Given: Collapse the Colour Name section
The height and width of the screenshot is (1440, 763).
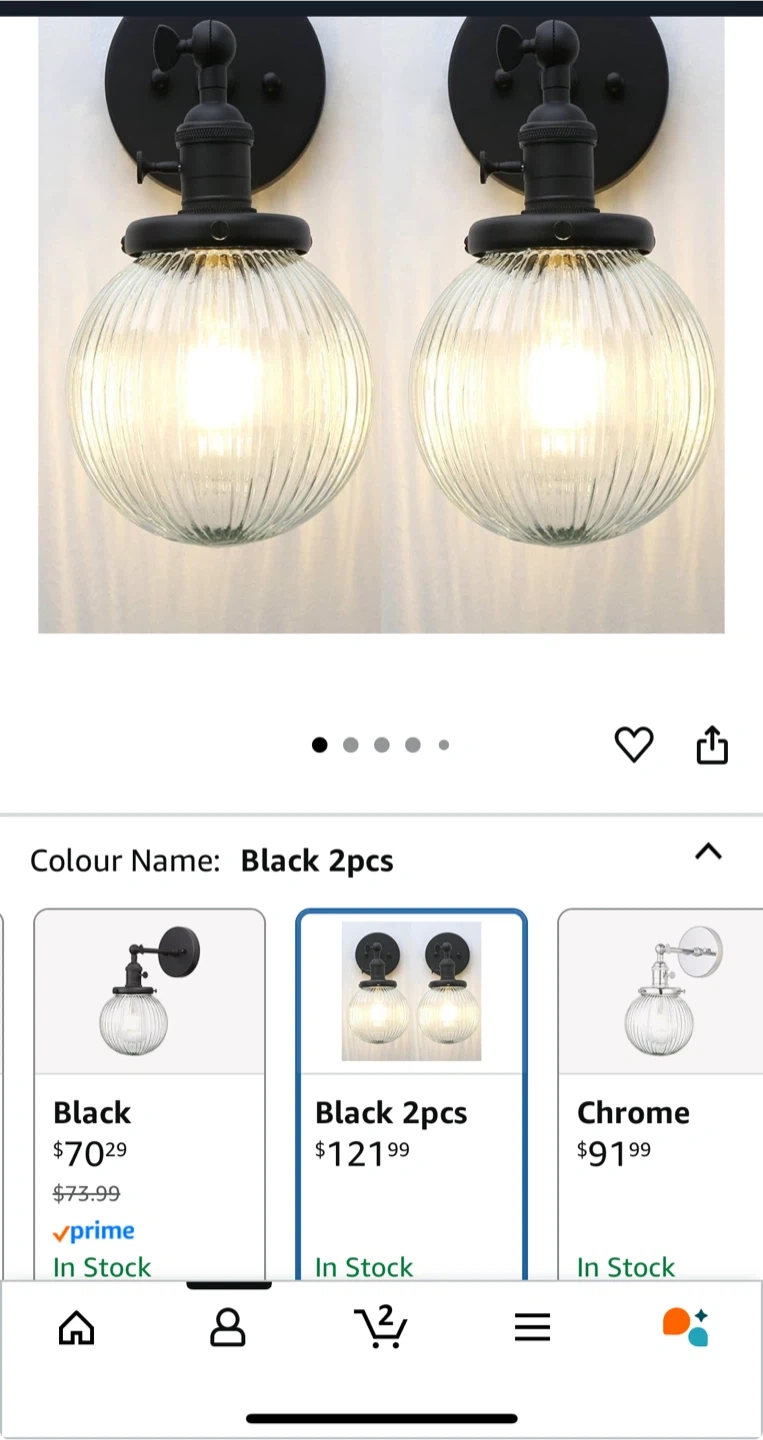Looking at the screenshot, I should 708,852.
